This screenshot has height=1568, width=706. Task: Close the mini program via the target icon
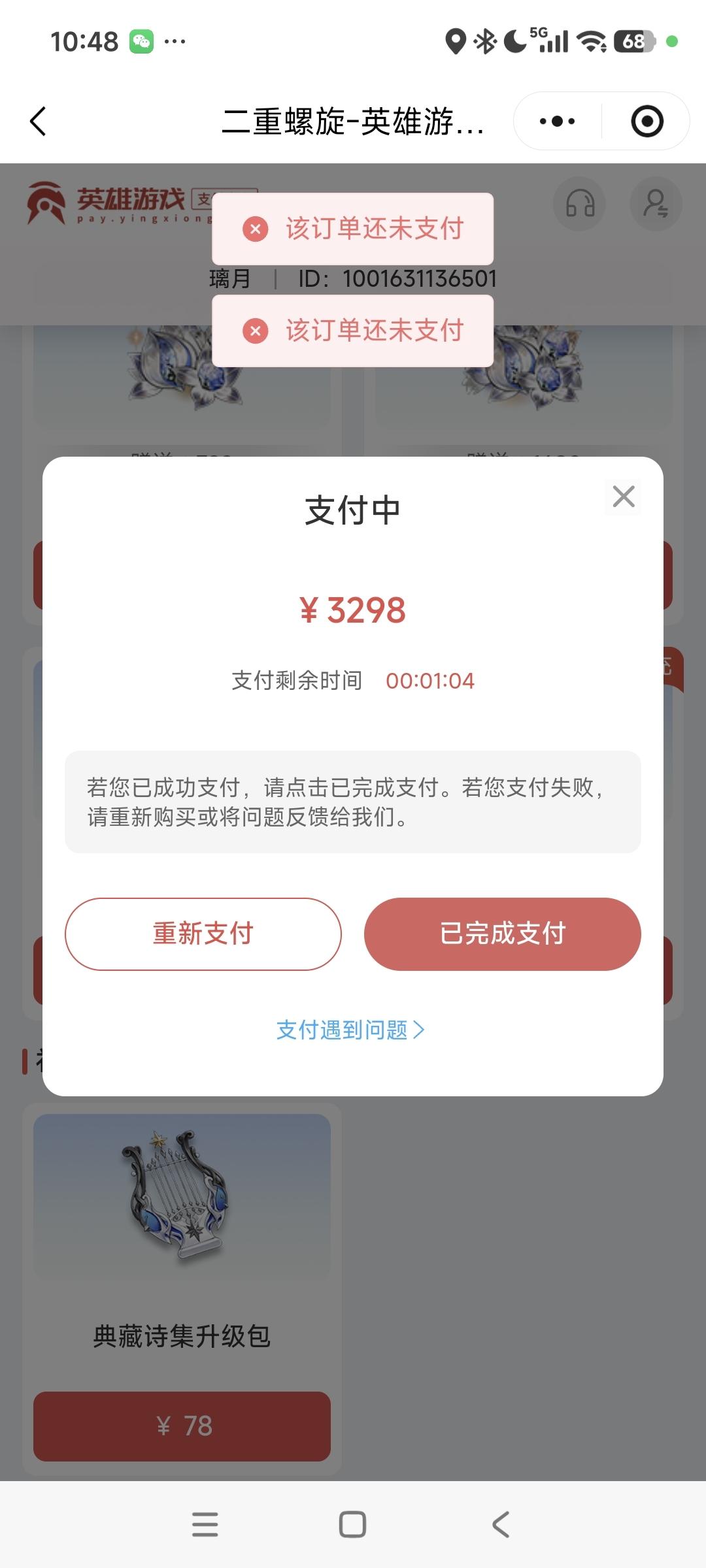point(647,122)
